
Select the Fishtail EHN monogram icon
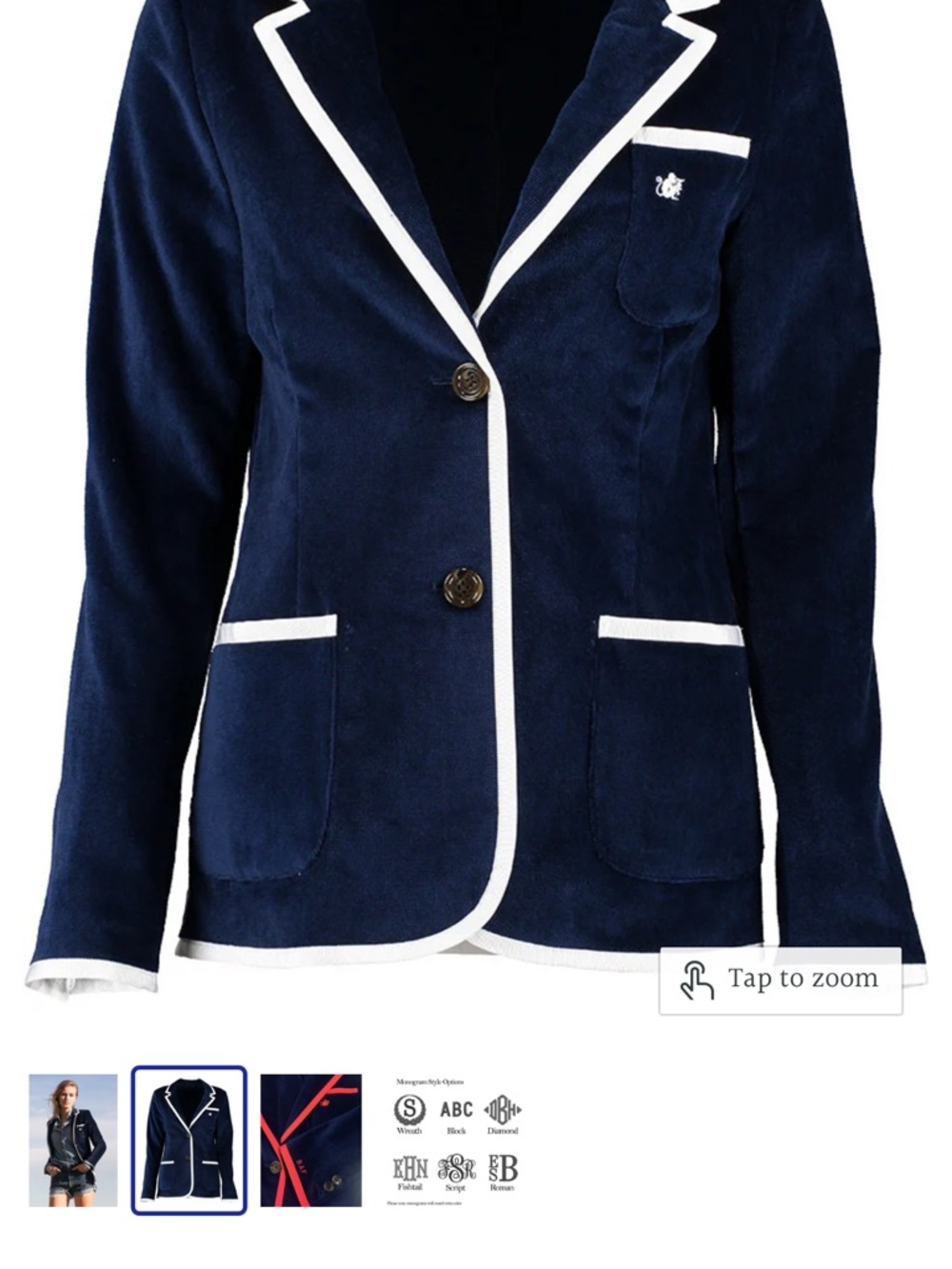click(x=410, y=1165)
